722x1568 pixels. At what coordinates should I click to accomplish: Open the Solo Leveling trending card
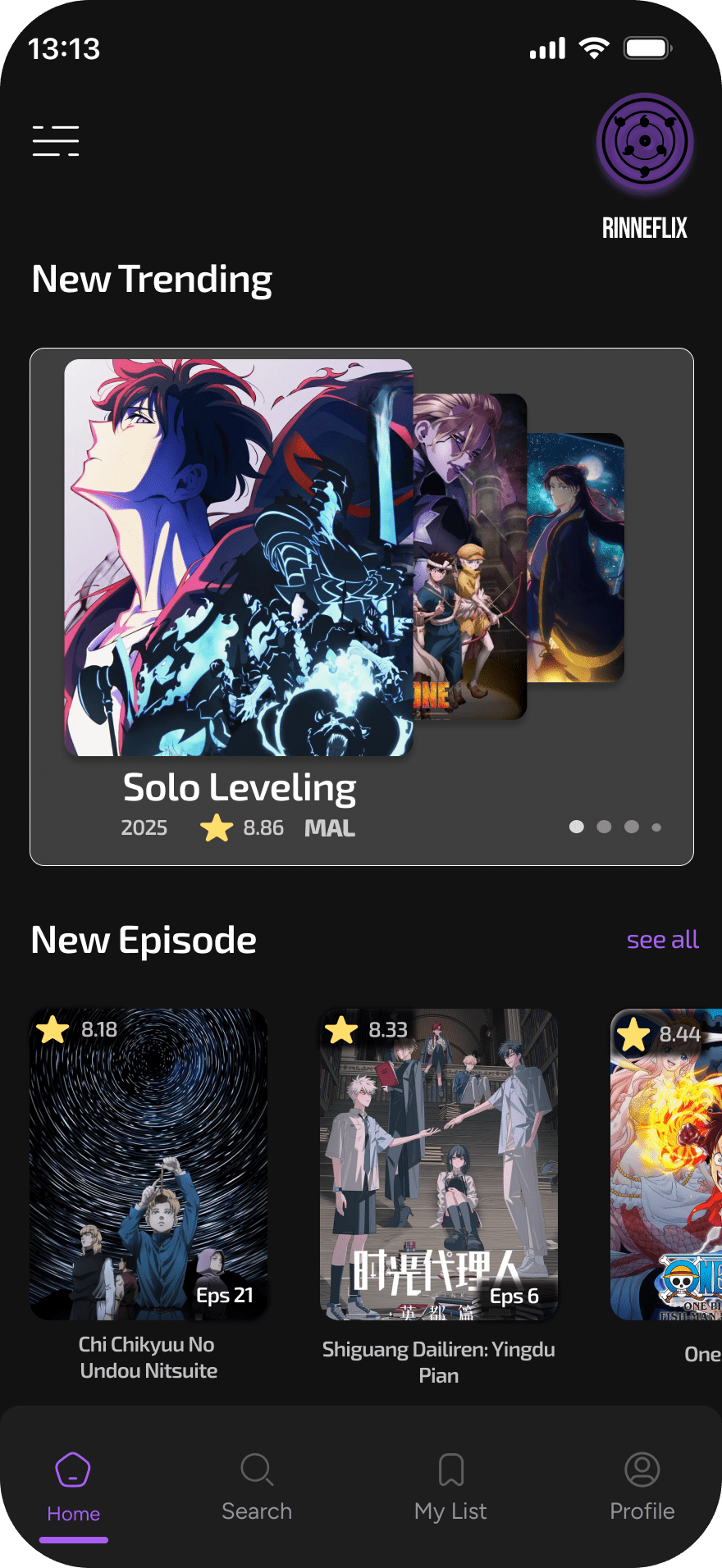pyautogui.click(x=238, y=558)
